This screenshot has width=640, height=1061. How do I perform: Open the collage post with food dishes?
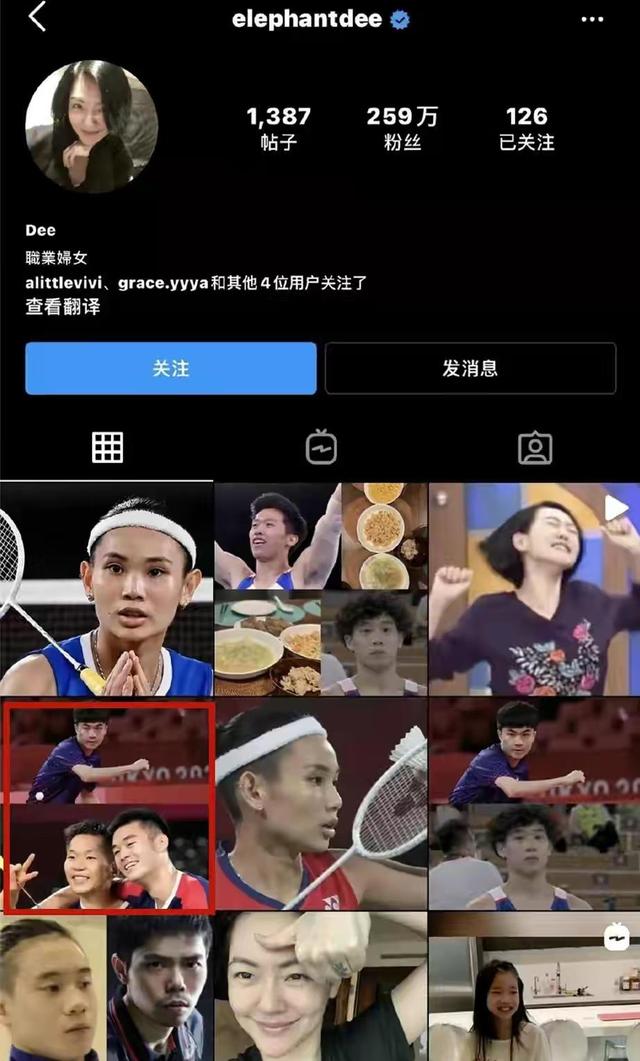(x=321, y=589)
